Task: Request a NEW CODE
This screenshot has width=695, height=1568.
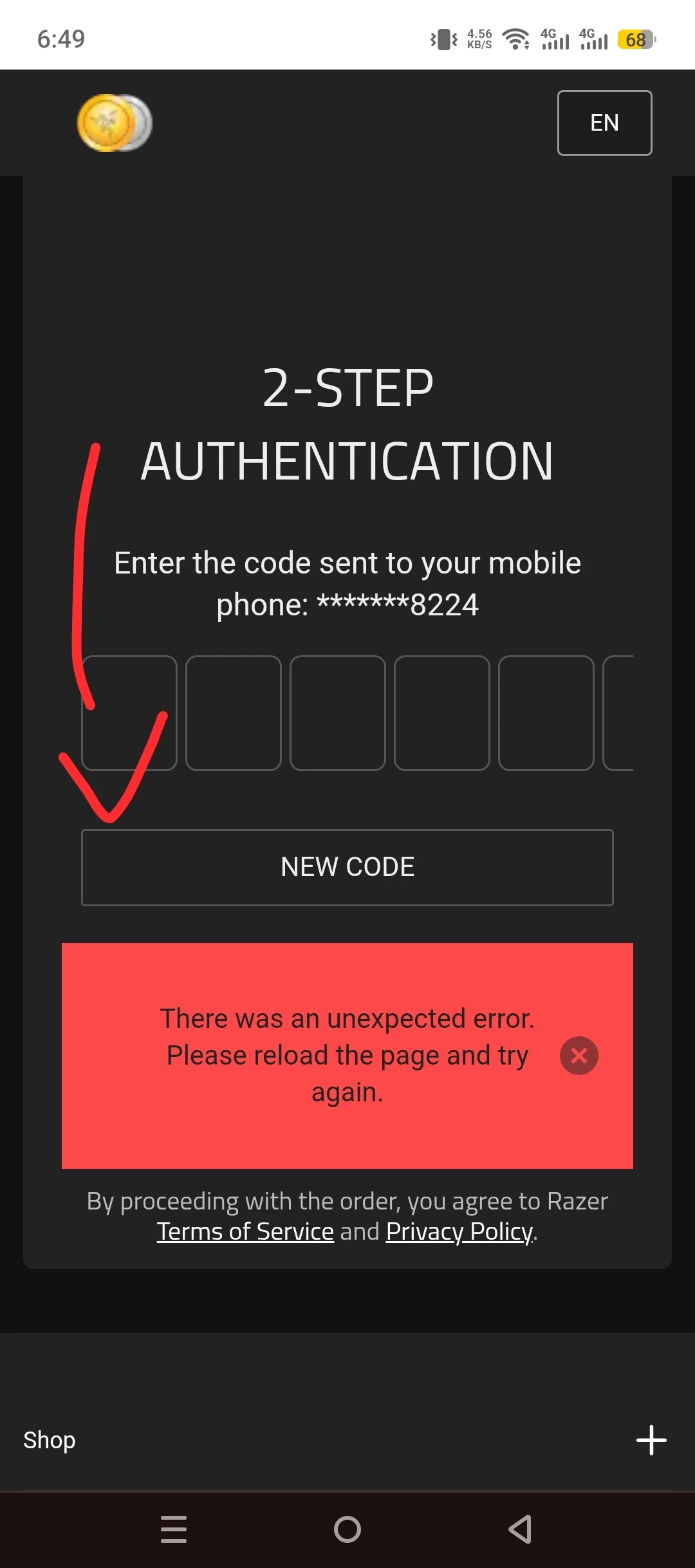Action: pos(347,868)
